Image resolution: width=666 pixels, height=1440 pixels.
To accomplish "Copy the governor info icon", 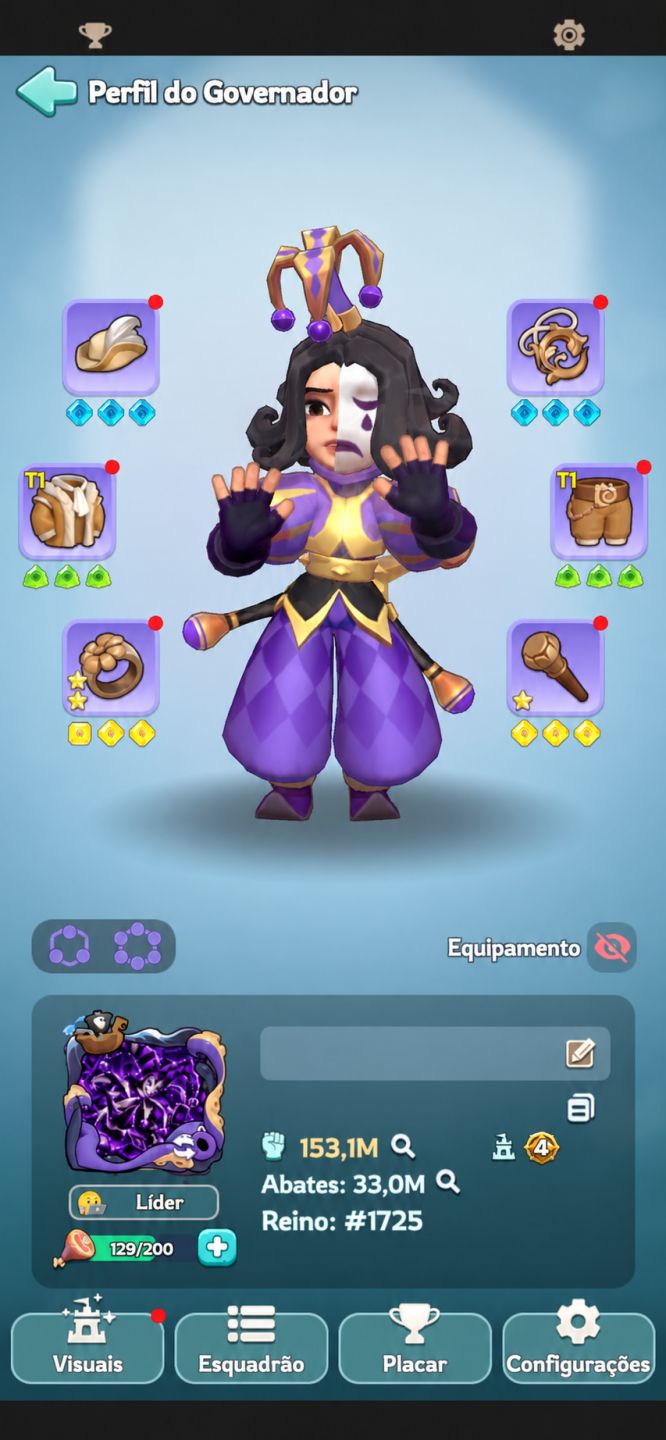I will [581, 1108].
